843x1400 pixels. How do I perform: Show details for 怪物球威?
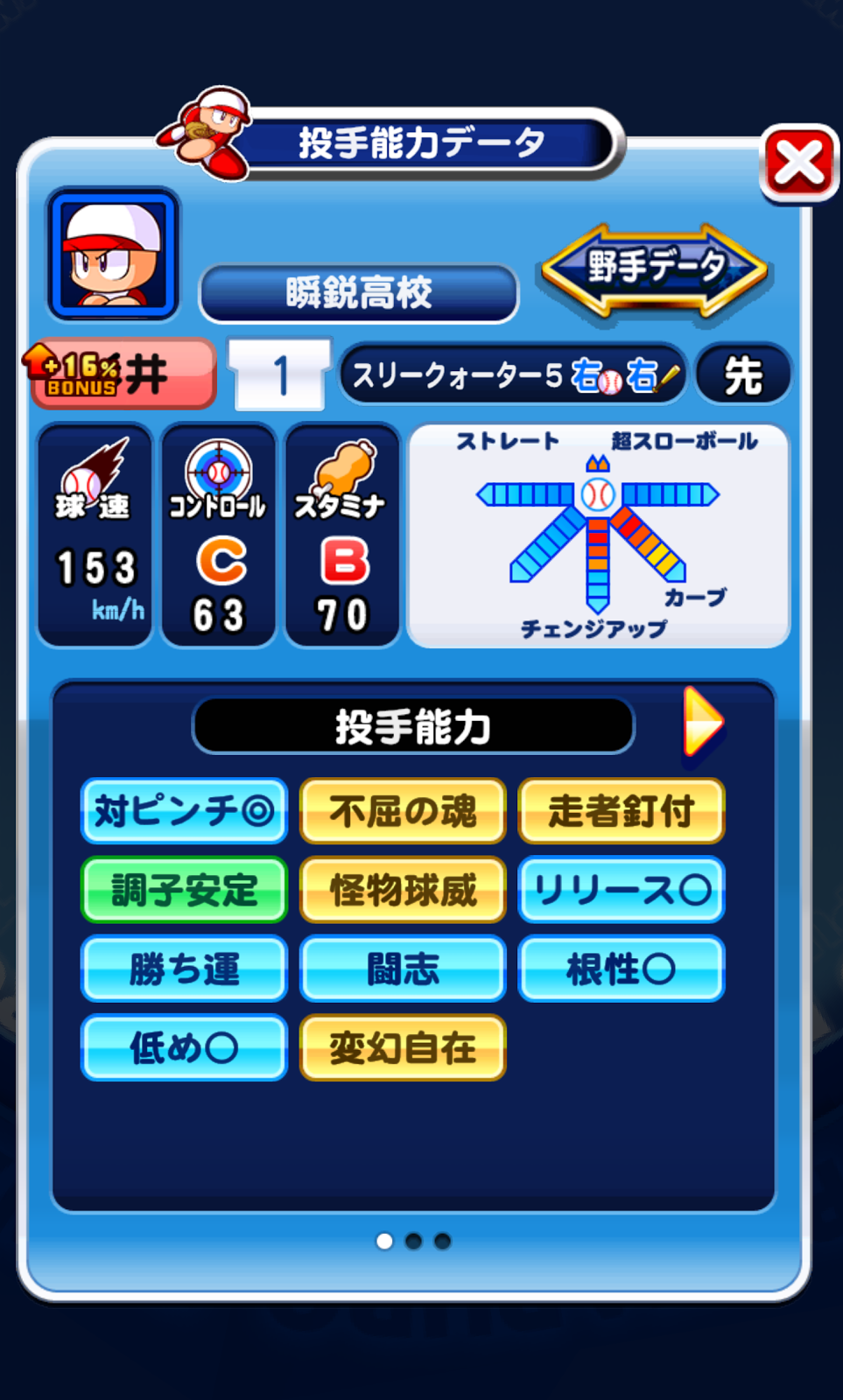(403, 890)
